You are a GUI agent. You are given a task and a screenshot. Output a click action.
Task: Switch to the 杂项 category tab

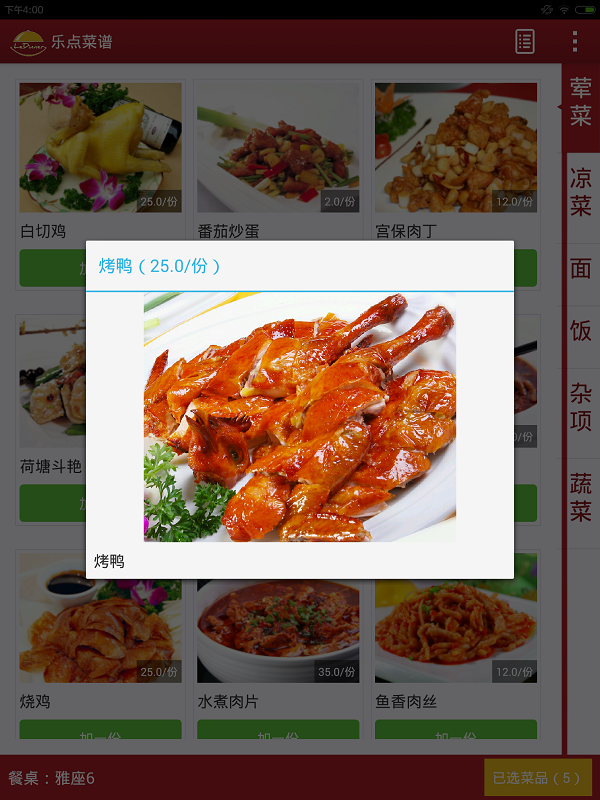pos(581,407)
